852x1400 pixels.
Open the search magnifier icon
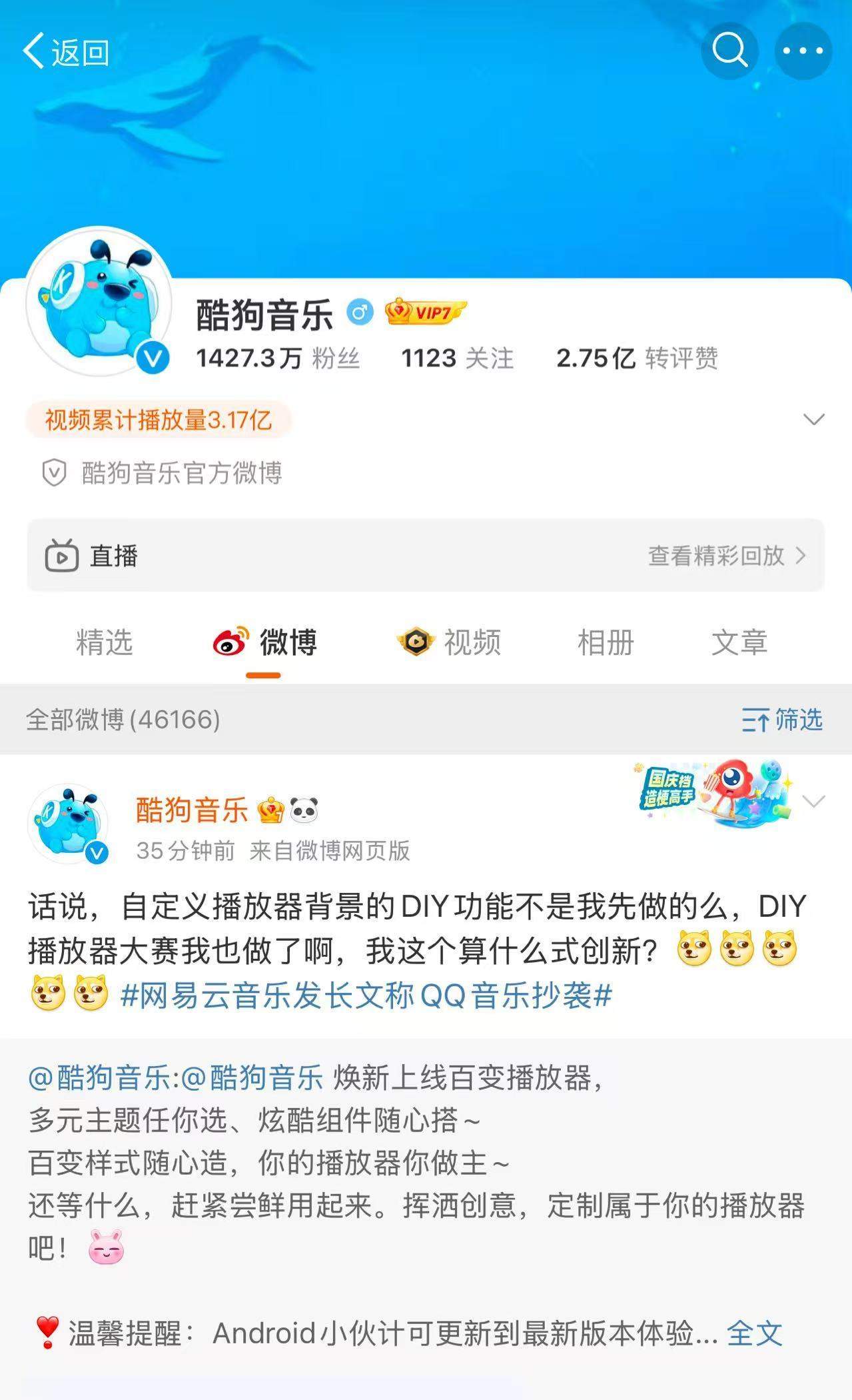(x=729, y=50)
